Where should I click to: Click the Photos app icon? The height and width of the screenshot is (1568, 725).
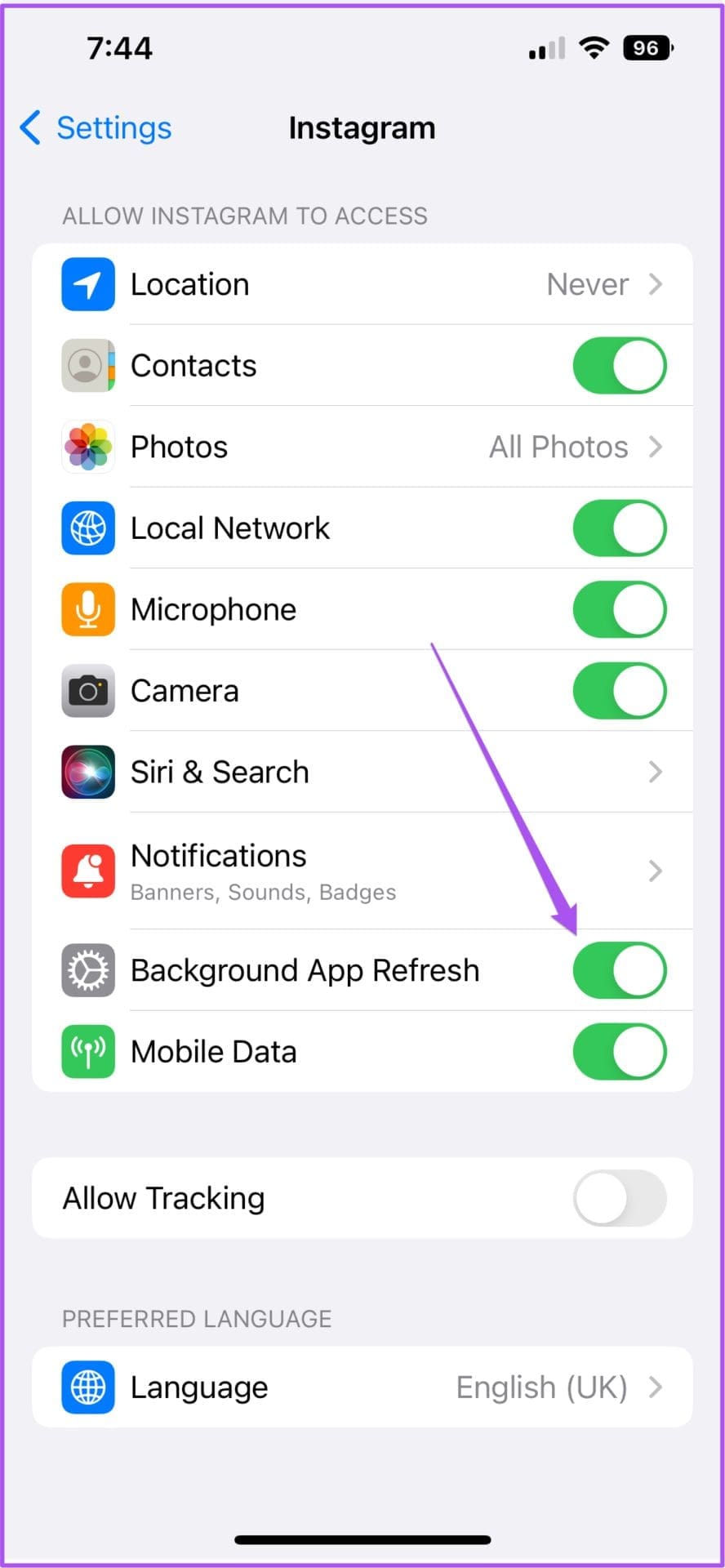87,447
